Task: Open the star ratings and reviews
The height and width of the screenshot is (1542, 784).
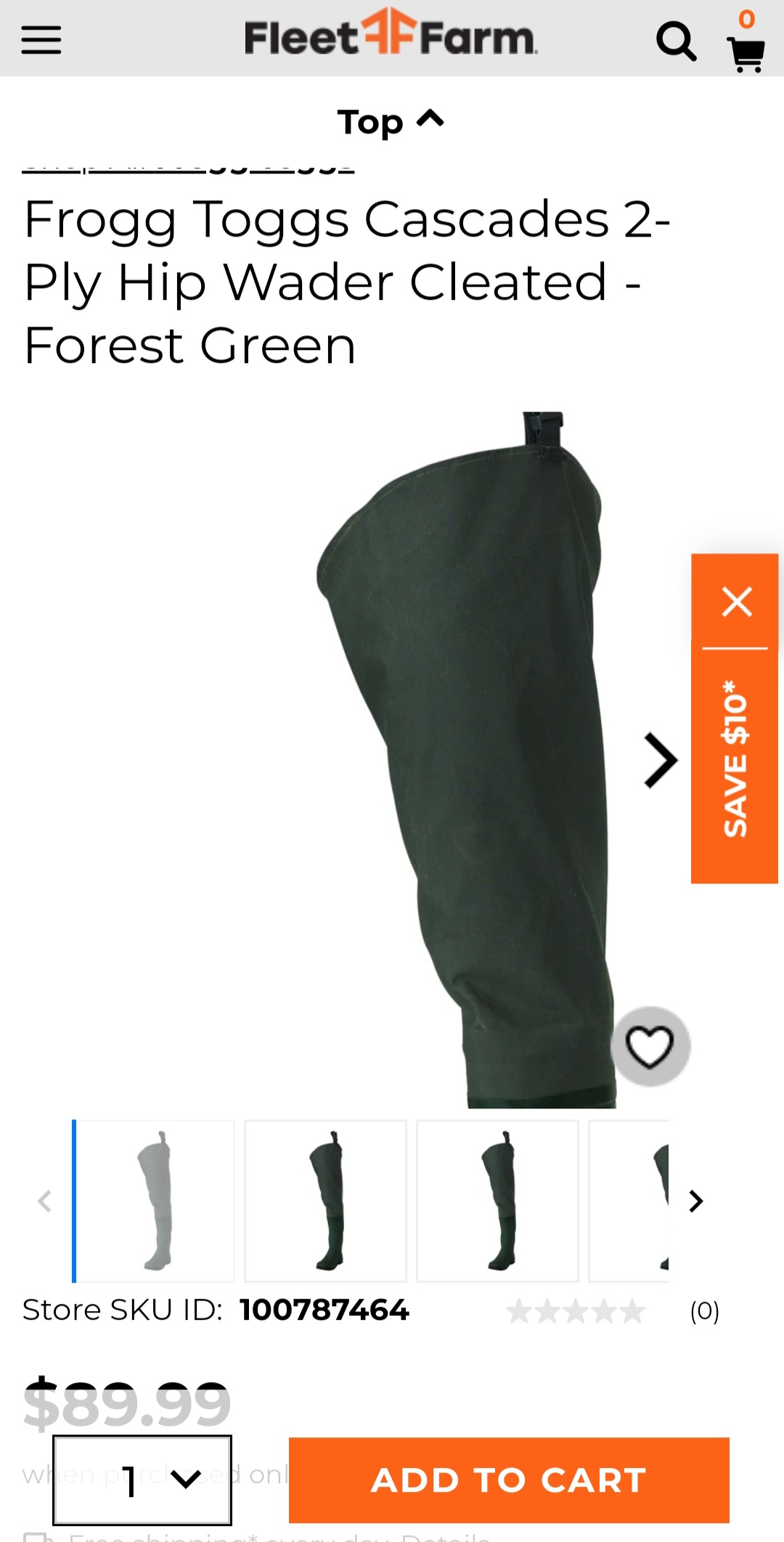Action: [x=612, y=1311]
